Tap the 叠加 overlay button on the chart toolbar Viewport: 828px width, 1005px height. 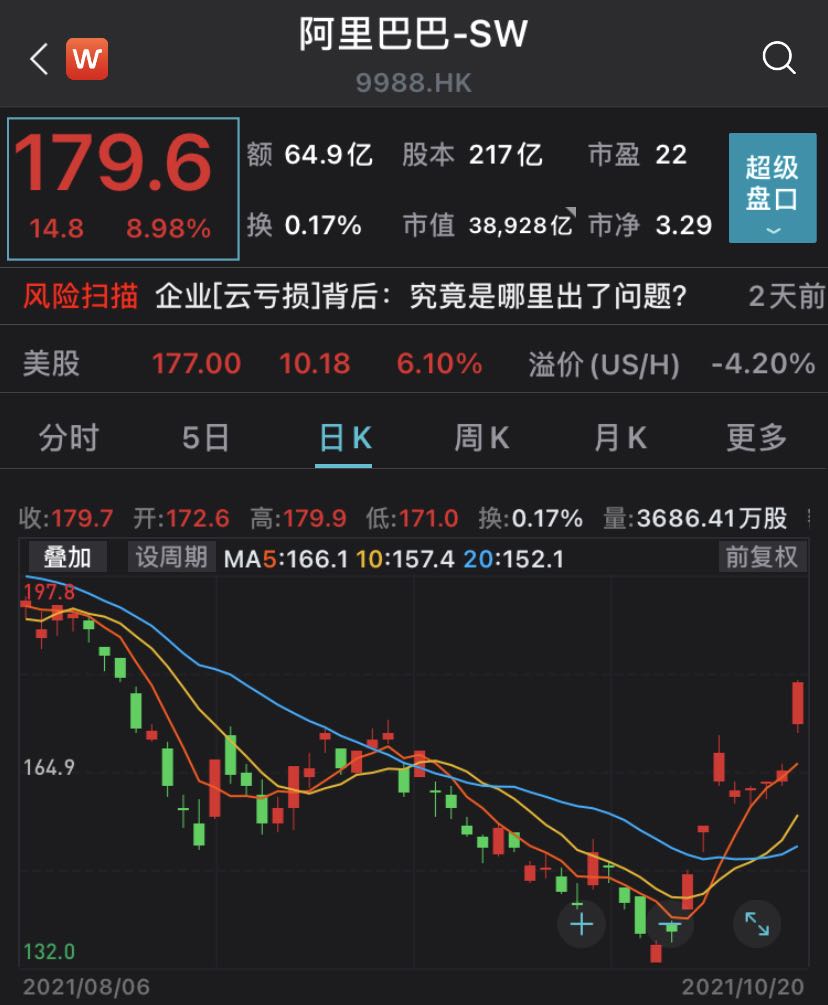tap(67, 557)
